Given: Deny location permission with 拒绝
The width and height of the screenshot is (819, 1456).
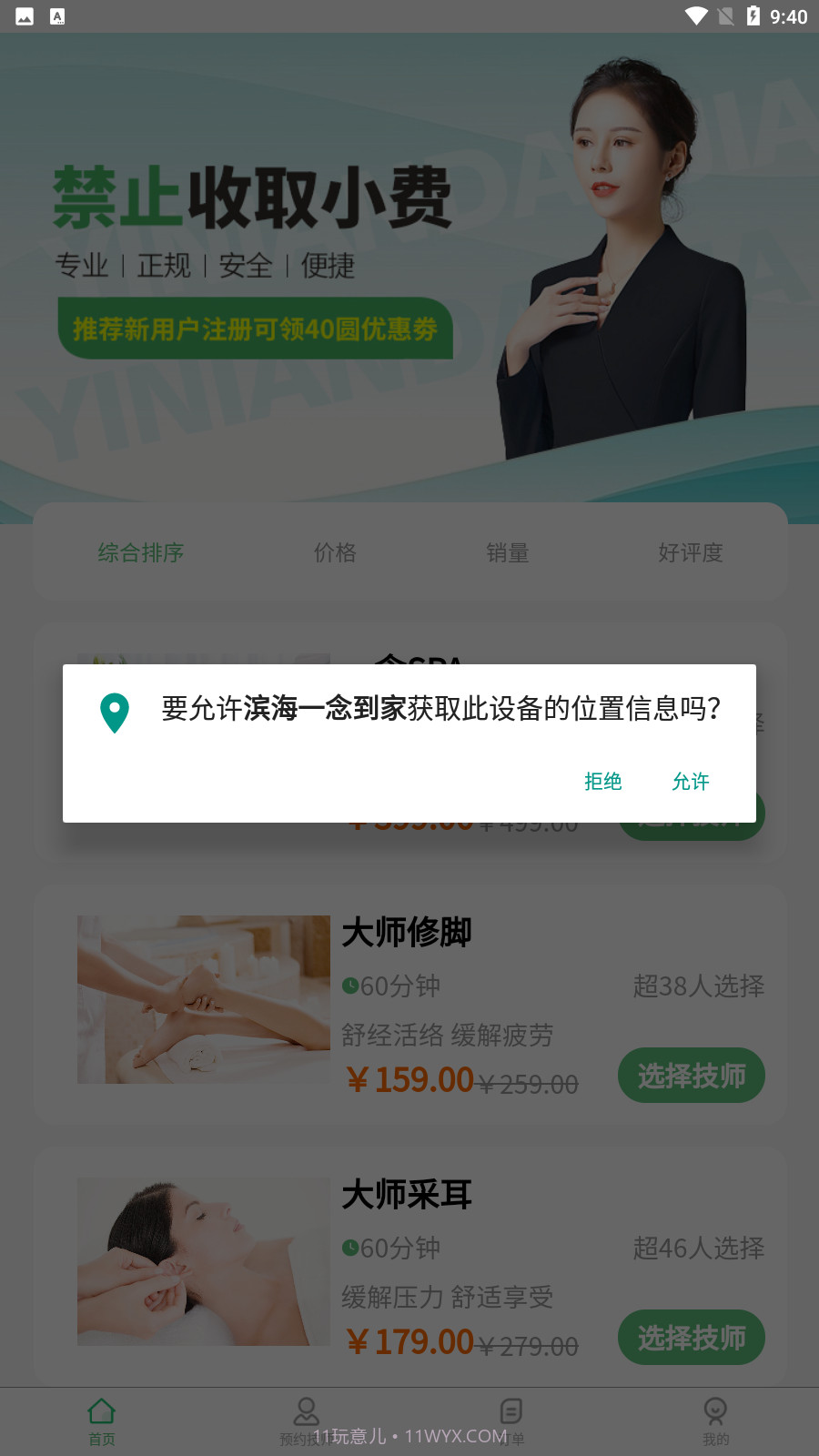Looking at the screenshot, I should (602, 782).
